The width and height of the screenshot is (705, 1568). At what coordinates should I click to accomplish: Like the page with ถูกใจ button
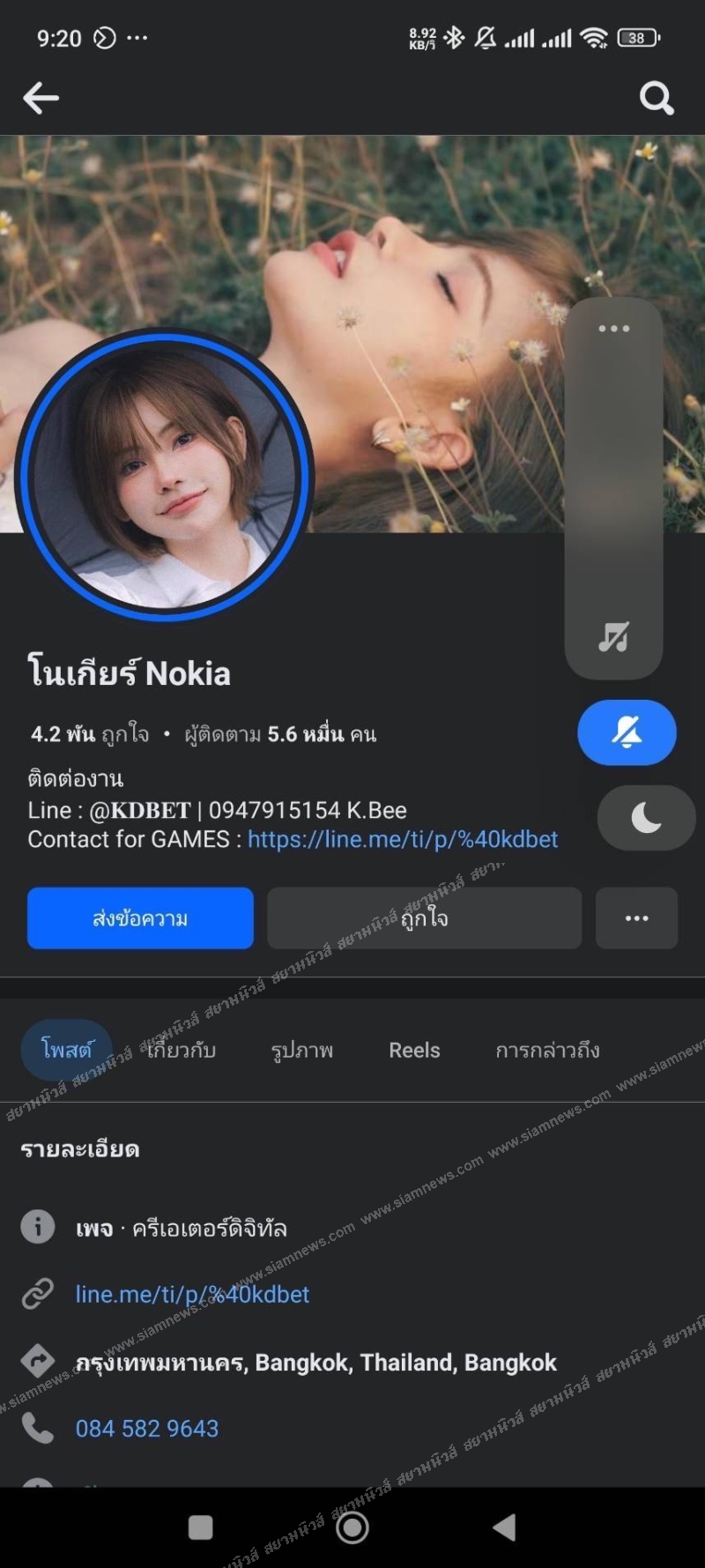(x=424, y=918)
